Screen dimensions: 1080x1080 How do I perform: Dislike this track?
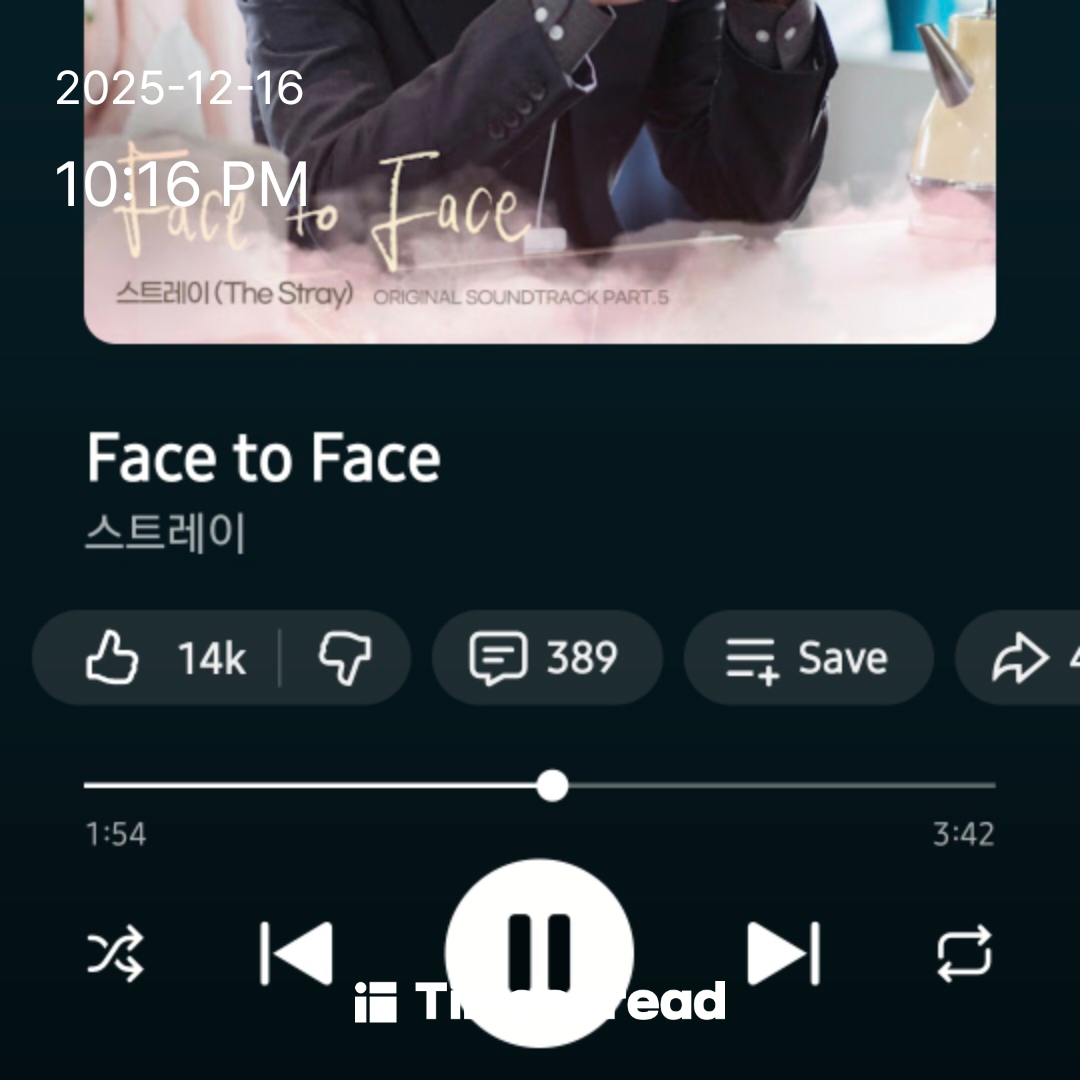[344, 659]
